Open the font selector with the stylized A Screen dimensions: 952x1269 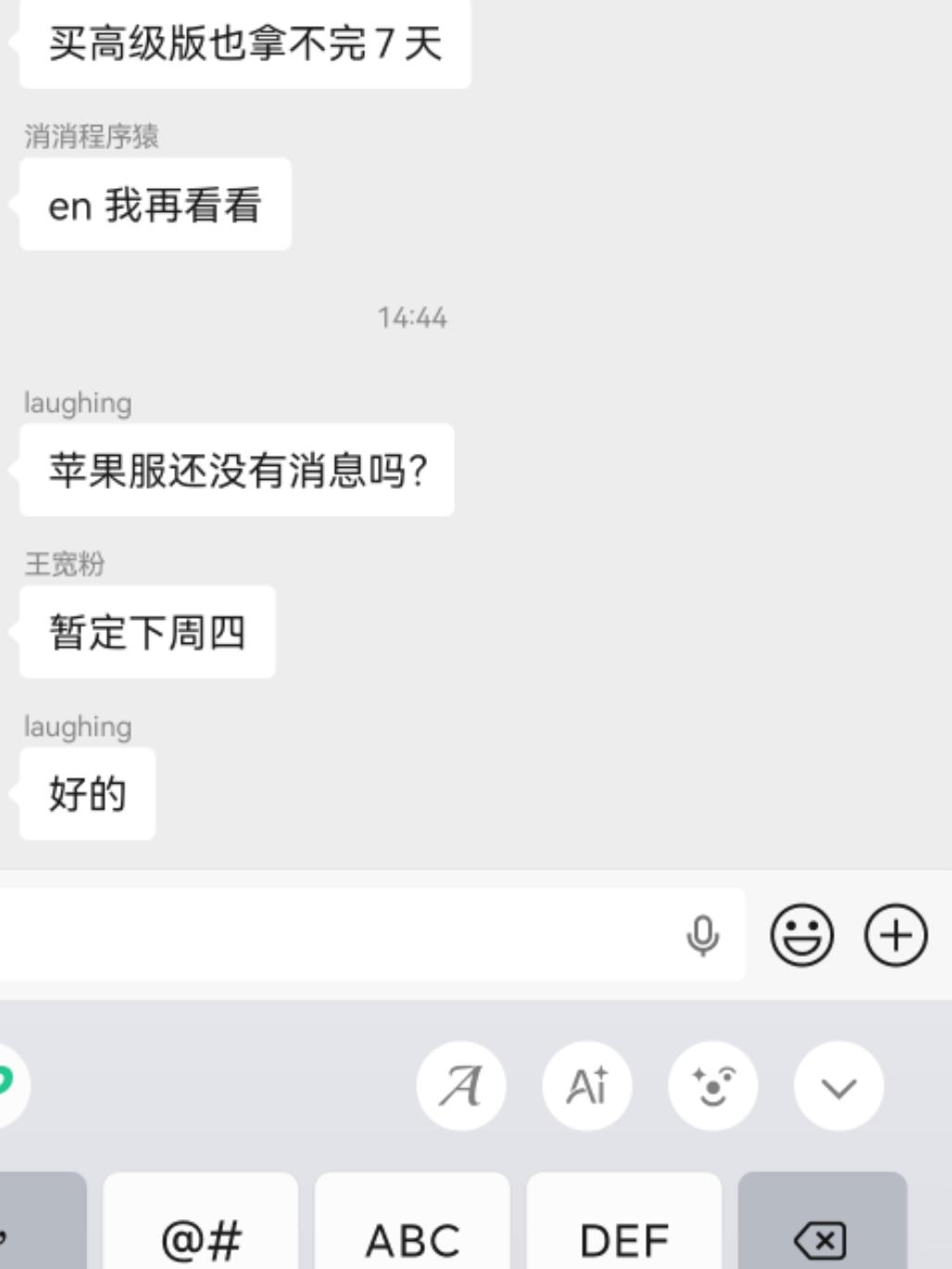click(462, 1086)
